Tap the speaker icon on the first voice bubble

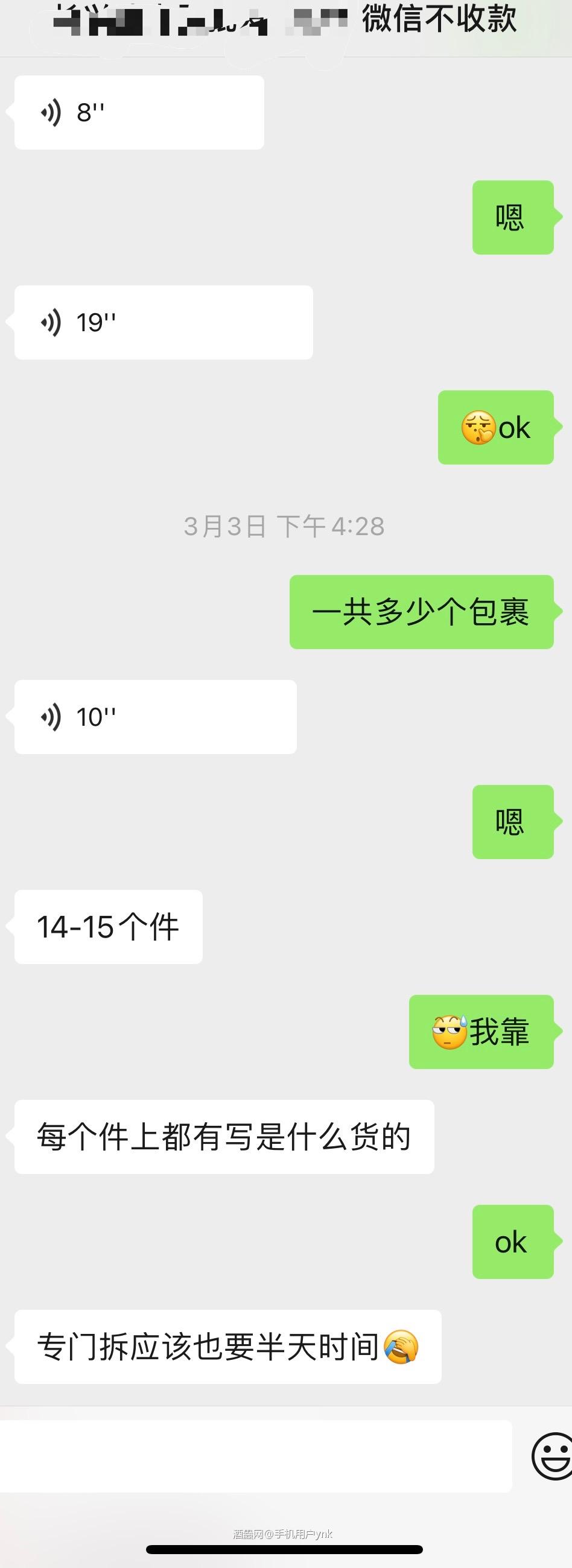(x=51, y=112)
